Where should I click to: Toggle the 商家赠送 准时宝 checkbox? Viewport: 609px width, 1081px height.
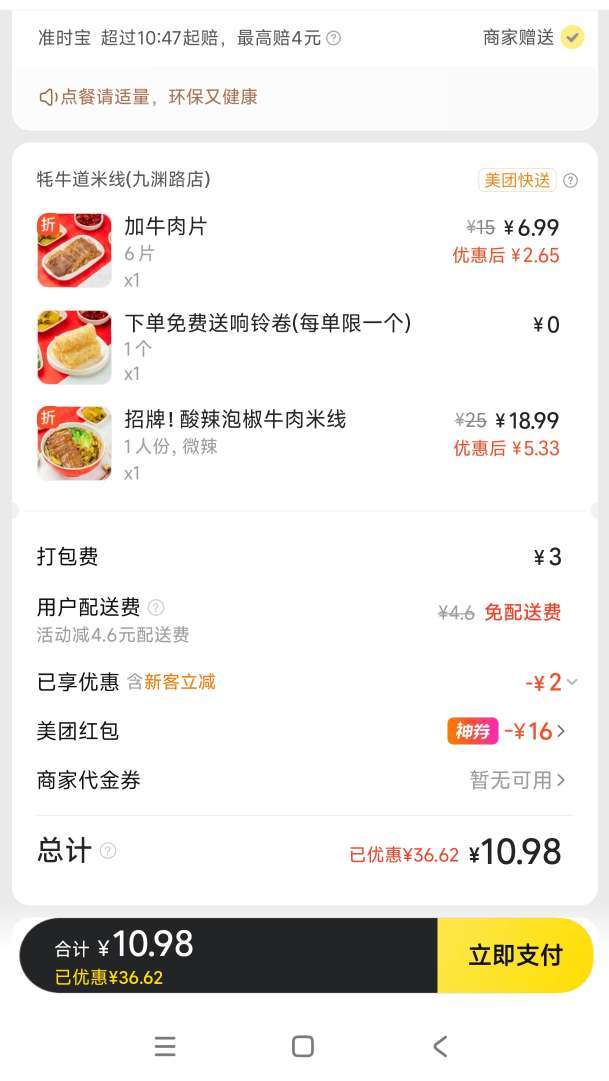[x=572, y=38]
